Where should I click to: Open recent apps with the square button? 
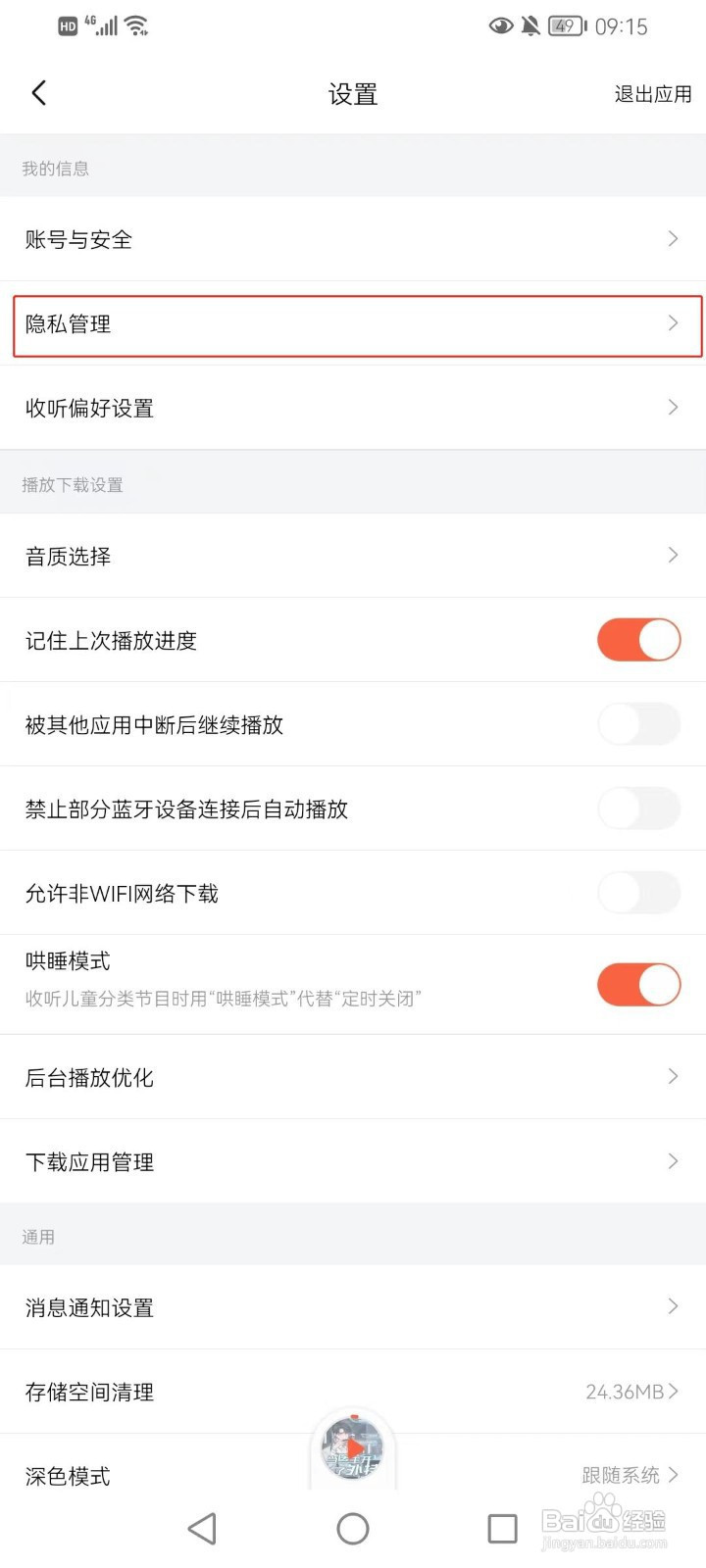pos(502,1527)
